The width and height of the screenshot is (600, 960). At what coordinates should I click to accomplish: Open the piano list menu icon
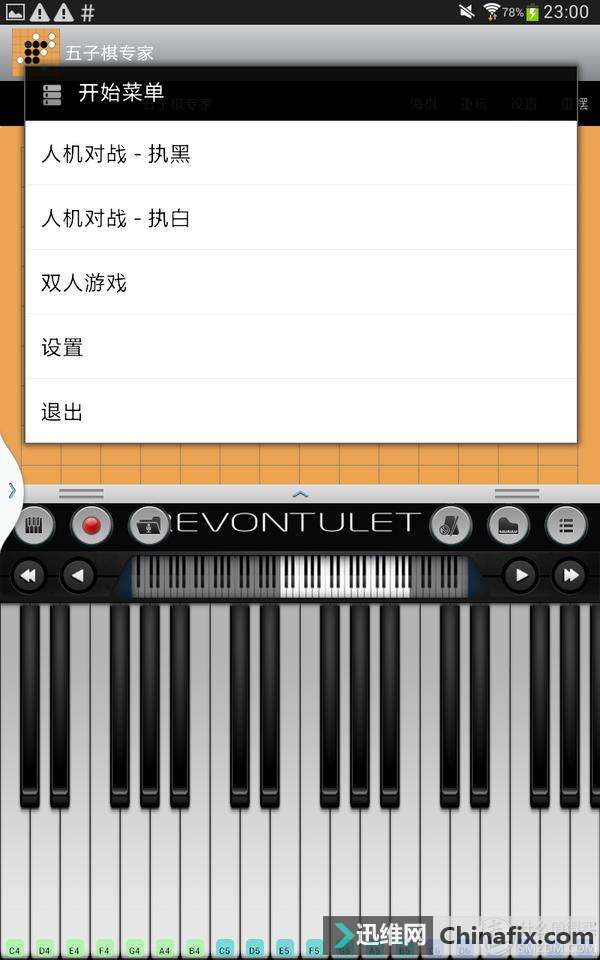click(x=566, y=525)
